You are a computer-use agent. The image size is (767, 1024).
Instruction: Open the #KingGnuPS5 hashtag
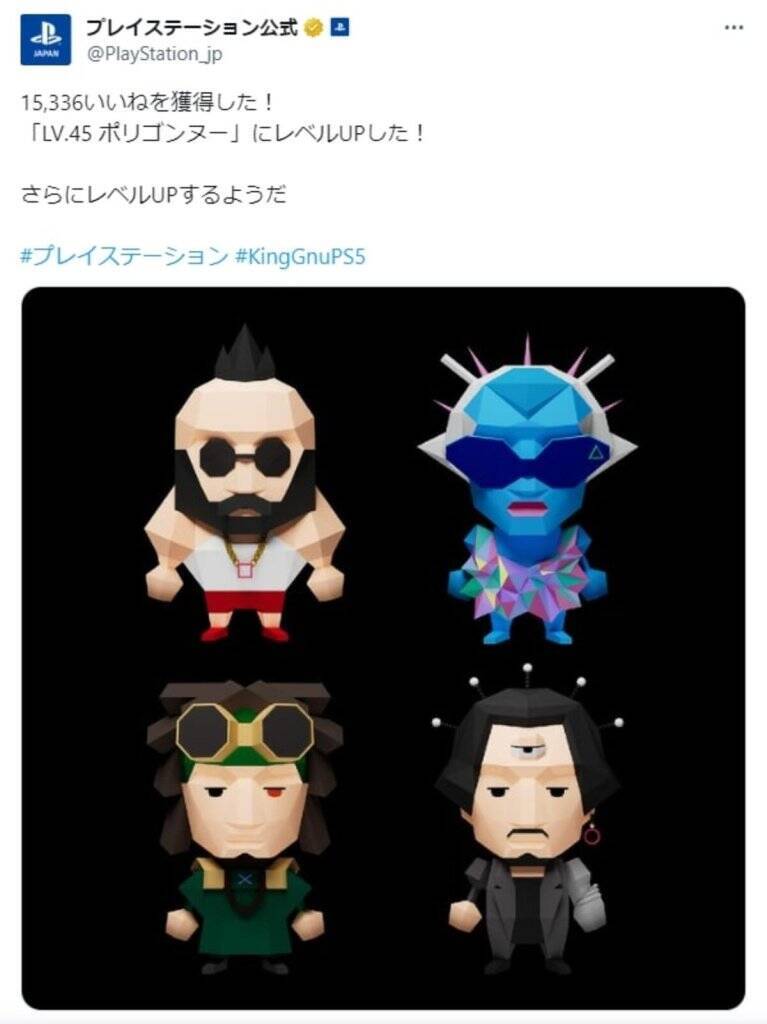[x=301, y=256]
